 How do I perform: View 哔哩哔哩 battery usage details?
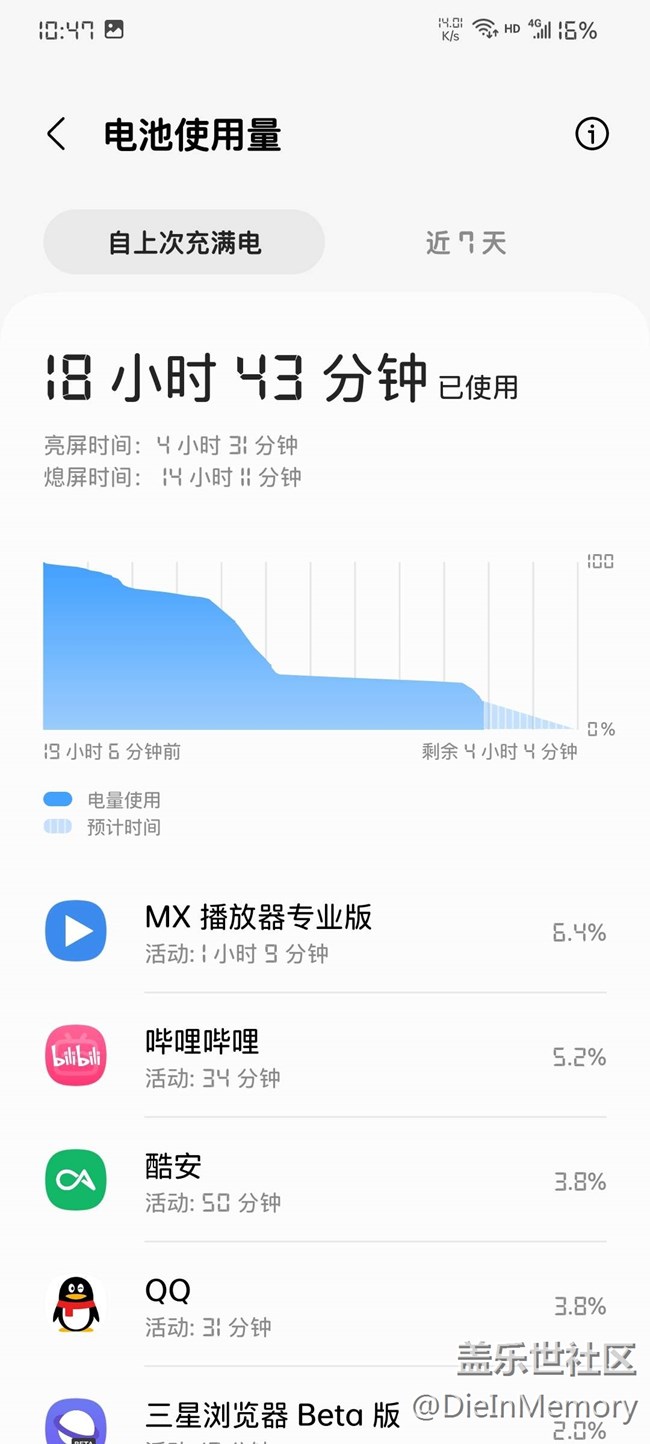325,1056
